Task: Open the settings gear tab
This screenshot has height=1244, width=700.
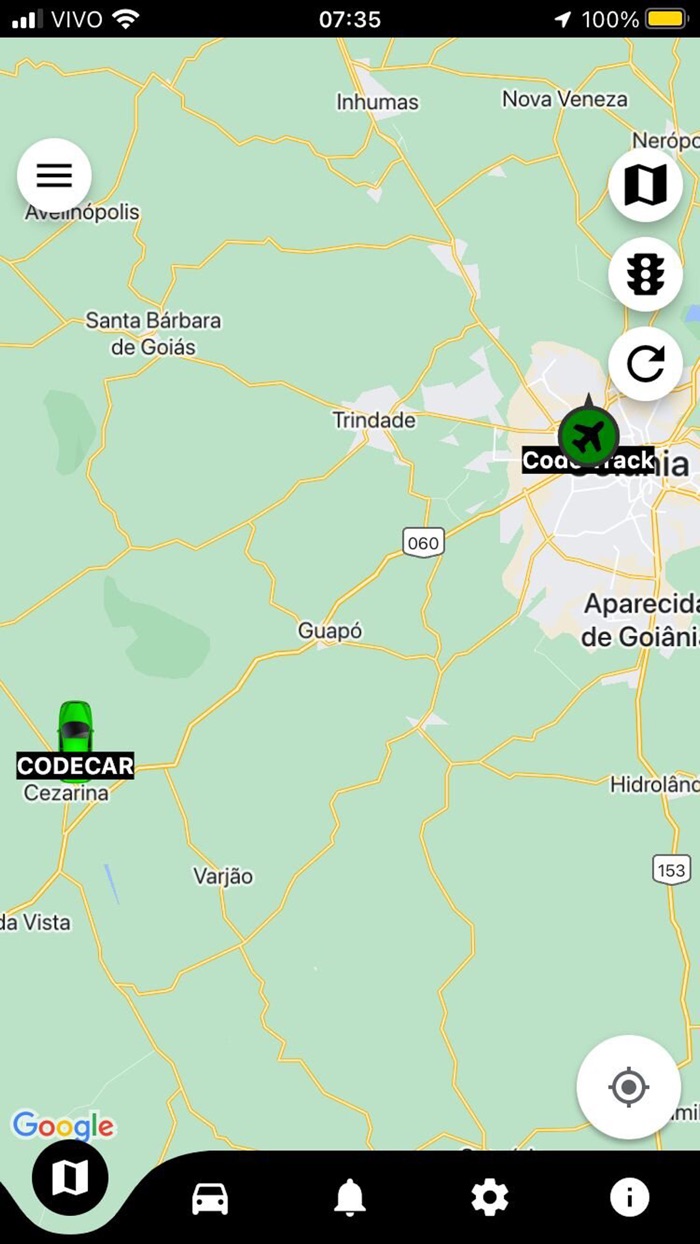Action: tap(490, 1197)
